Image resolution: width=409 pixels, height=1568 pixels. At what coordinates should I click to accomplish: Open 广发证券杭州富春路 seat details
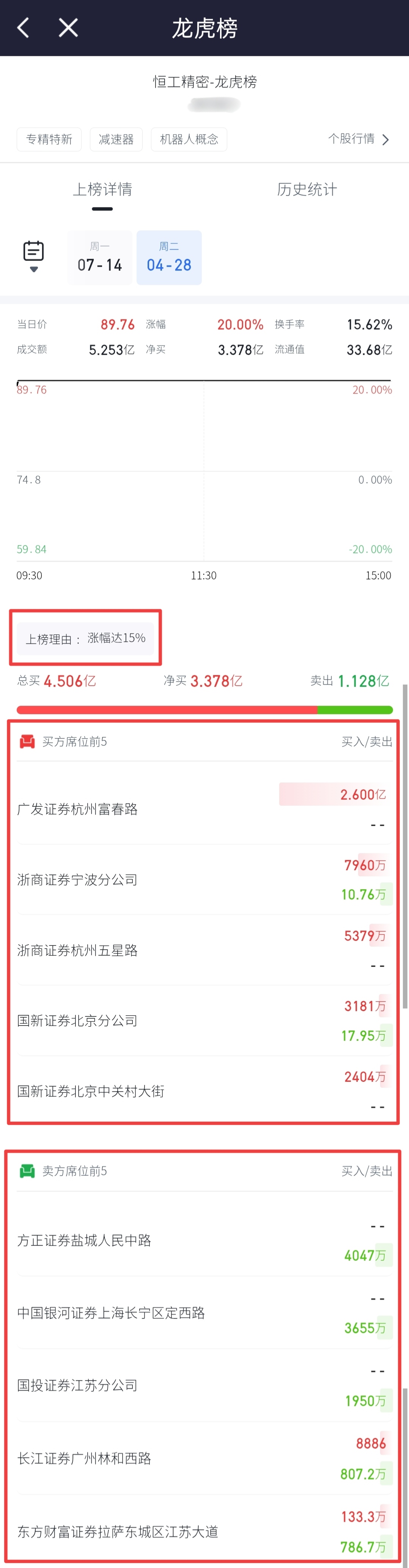pyautogui.click(x=78, y=809)
